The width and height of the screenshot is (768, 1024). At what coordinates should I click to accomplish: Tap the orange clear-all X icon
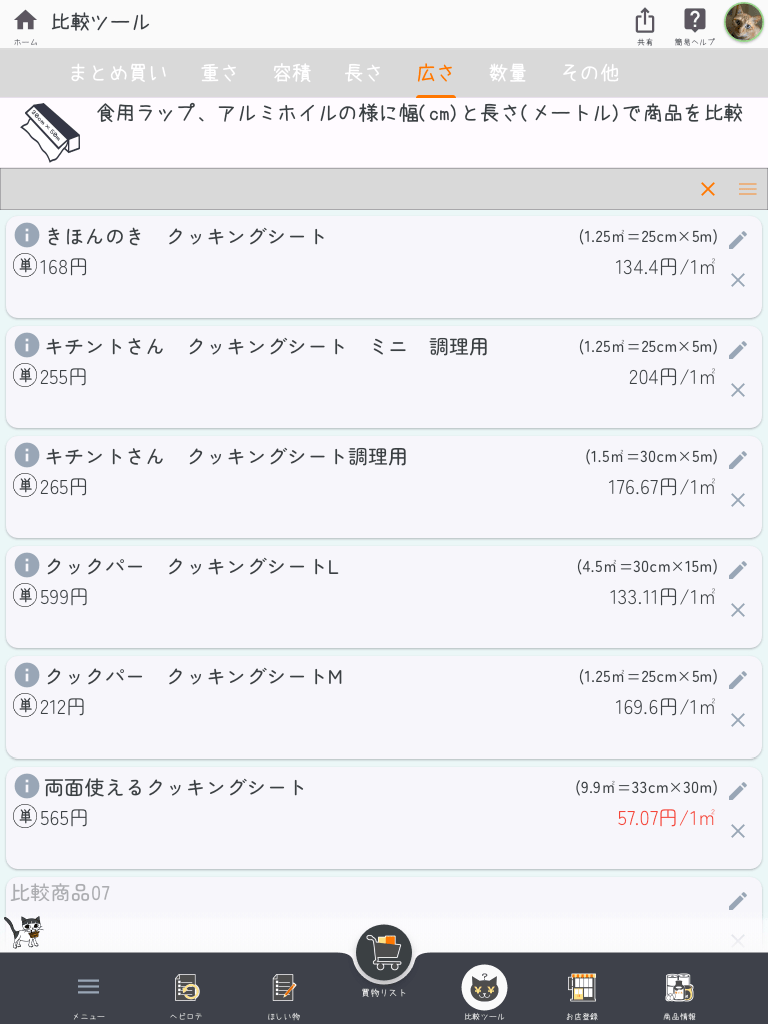708,189
